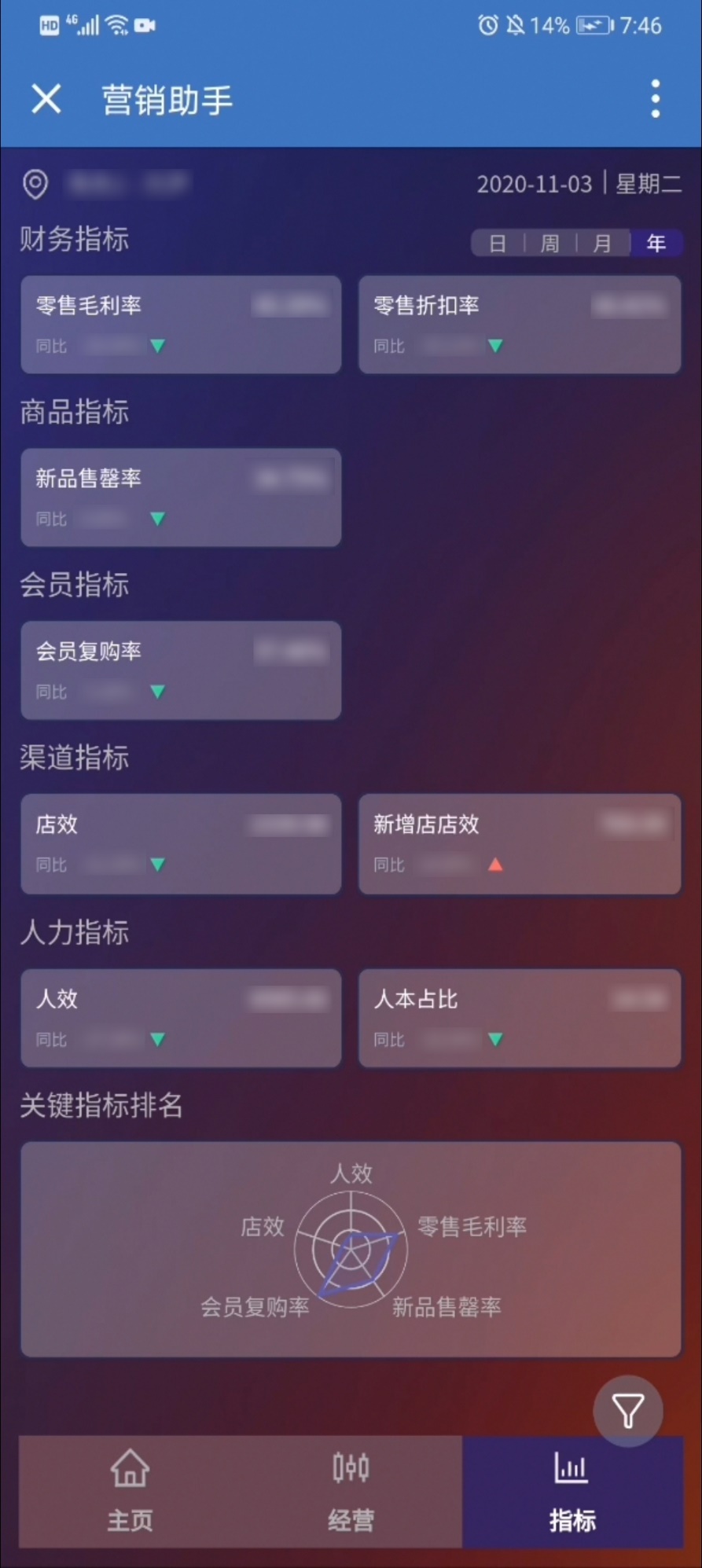
Task: Open the 零售折扣率 card
Action: (520, 325)
